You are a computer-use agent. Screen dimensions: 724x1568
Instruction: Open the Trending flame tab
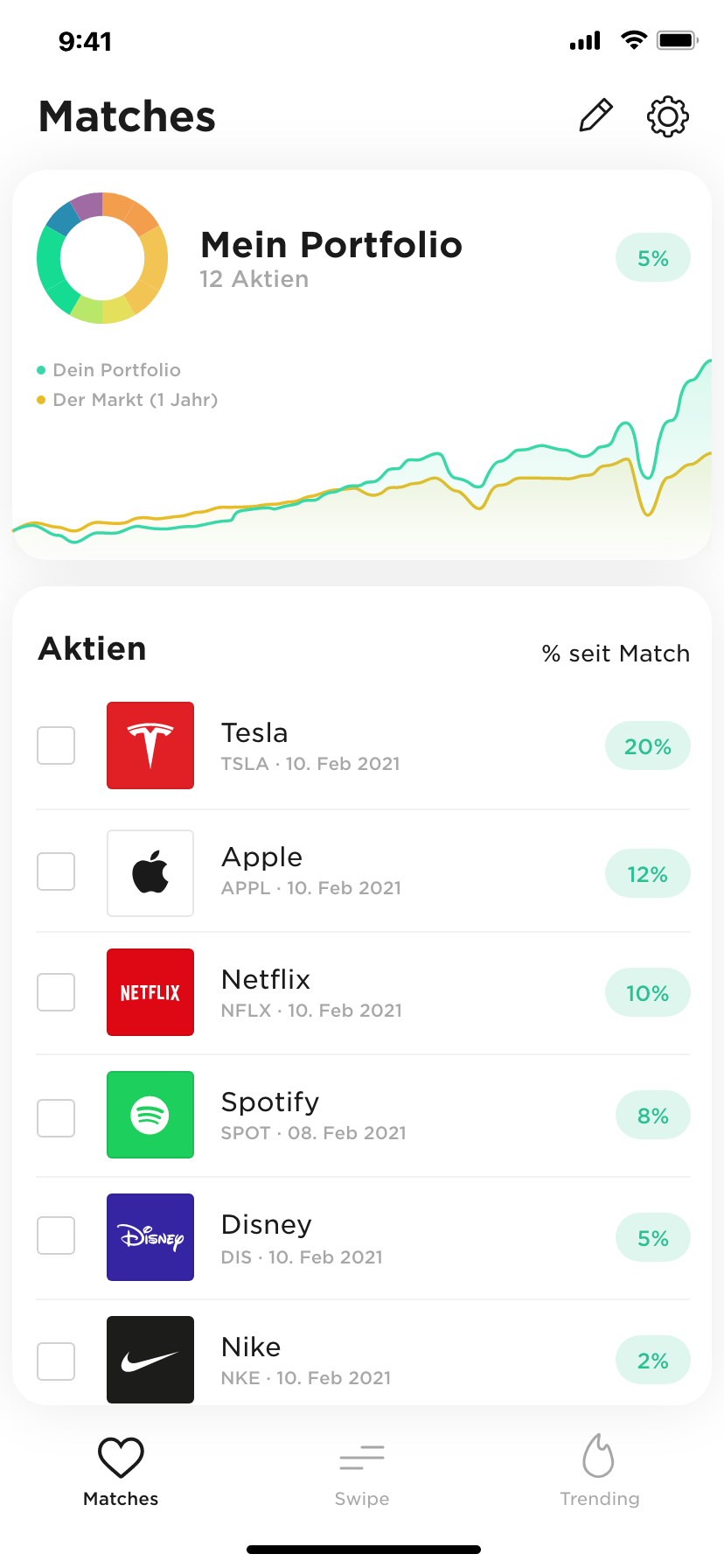pos(600,1470)
